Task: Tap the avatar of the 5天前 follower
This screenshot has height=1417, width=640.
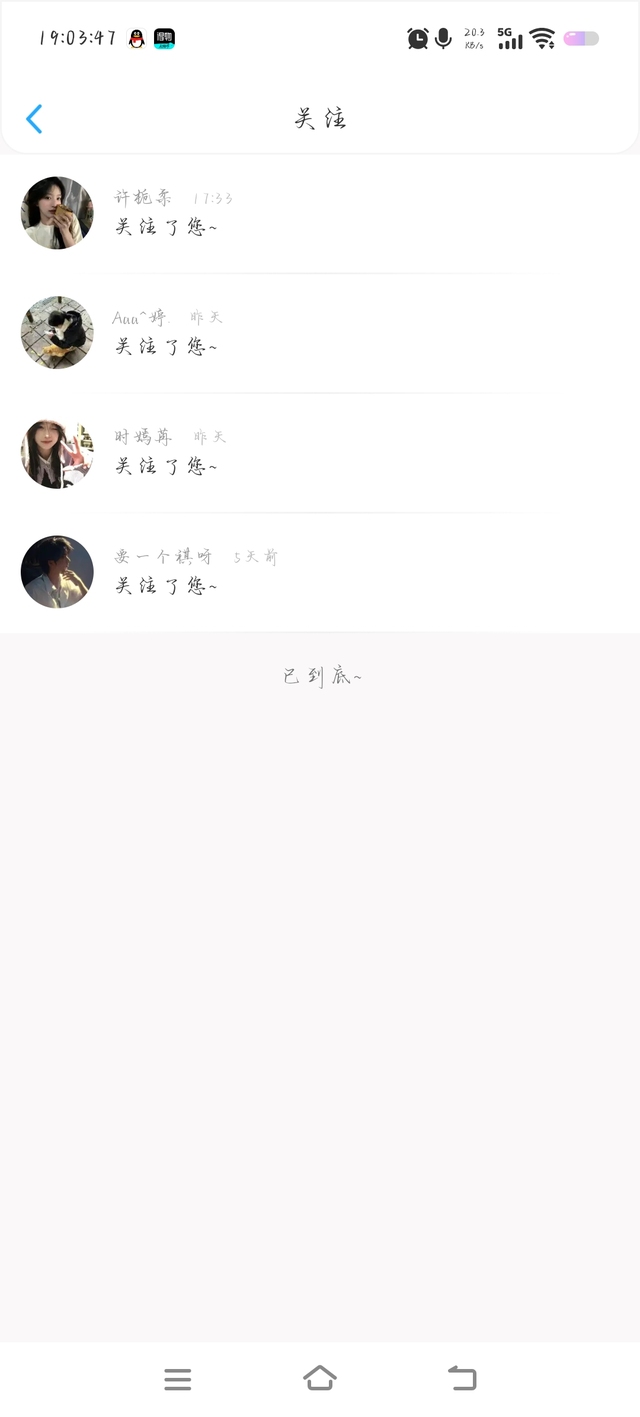Action: [57, 572]
